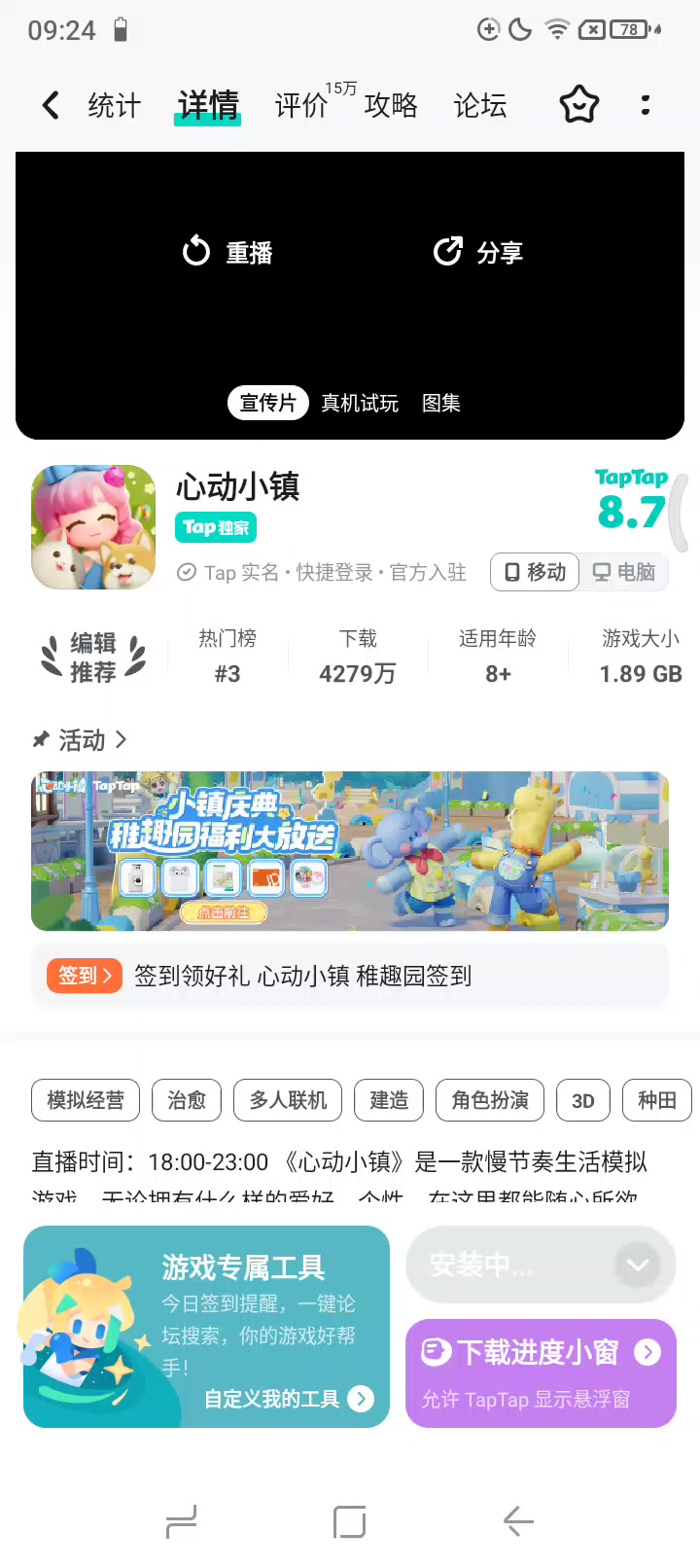Open the 活动 events section
The height and width of the screenshot is (1568, 700).
click(x=81, y=740)
